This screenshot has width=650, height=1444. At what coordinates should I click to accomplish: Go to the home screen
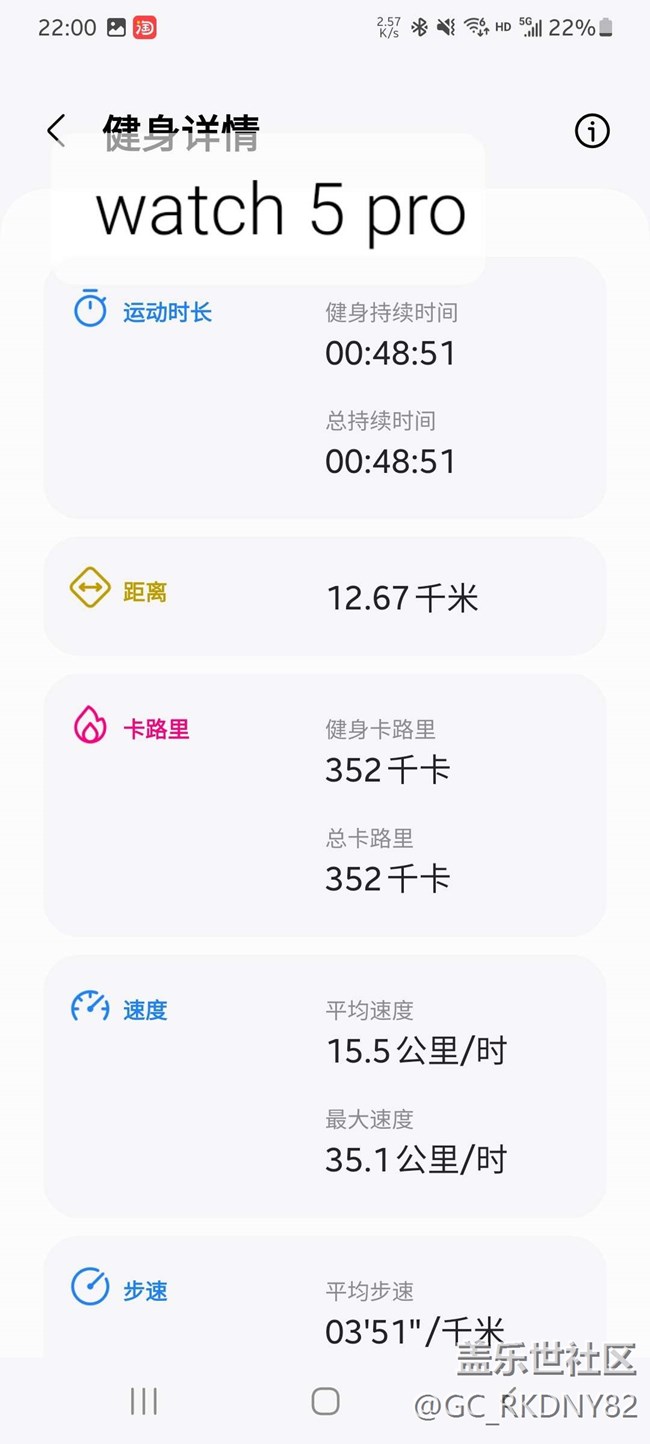pyautogui.click(x=325, y=1401)
